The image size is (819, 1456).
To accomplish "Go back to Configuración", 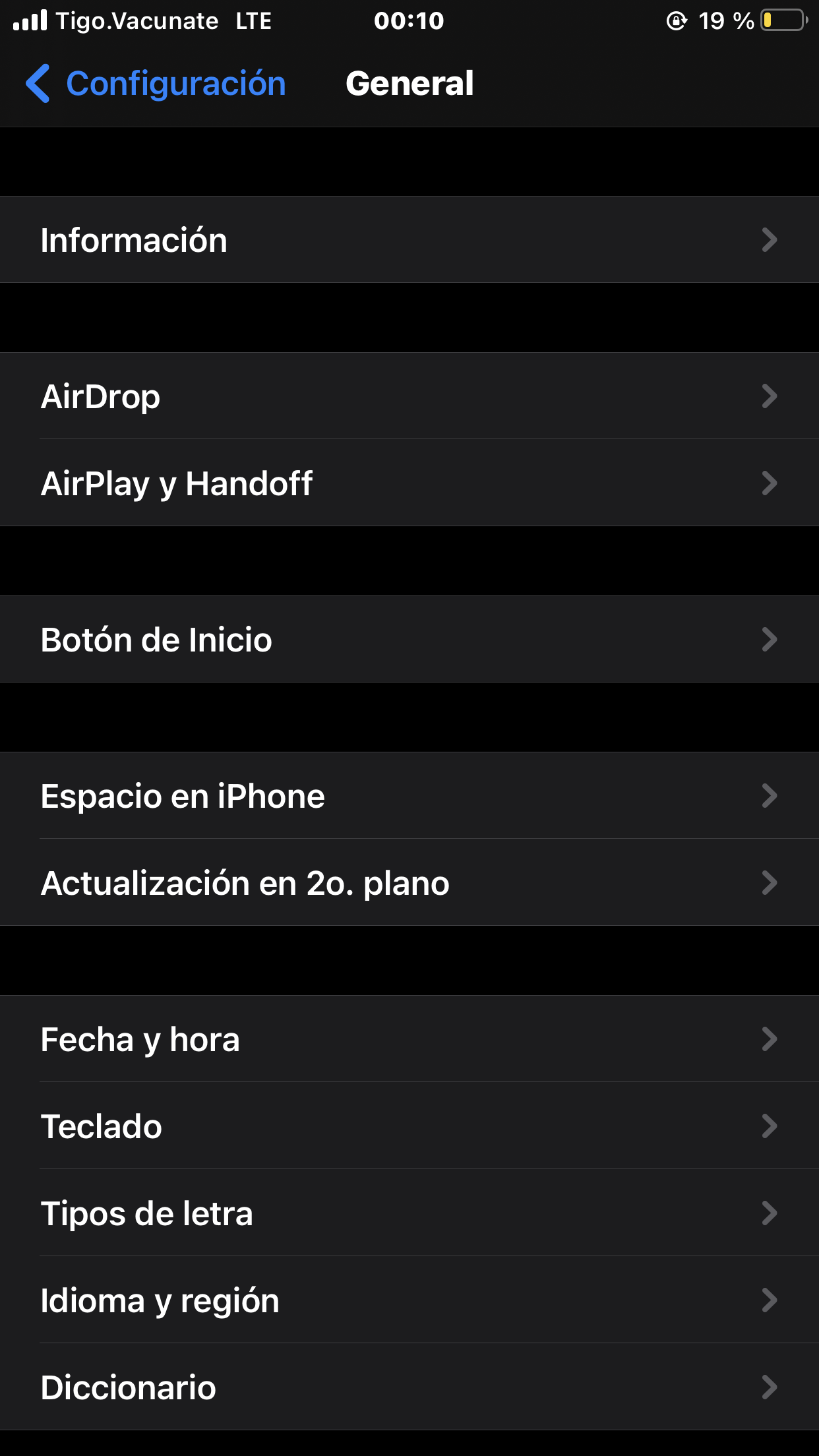I will pyautogui.click(x=156, y=84).
